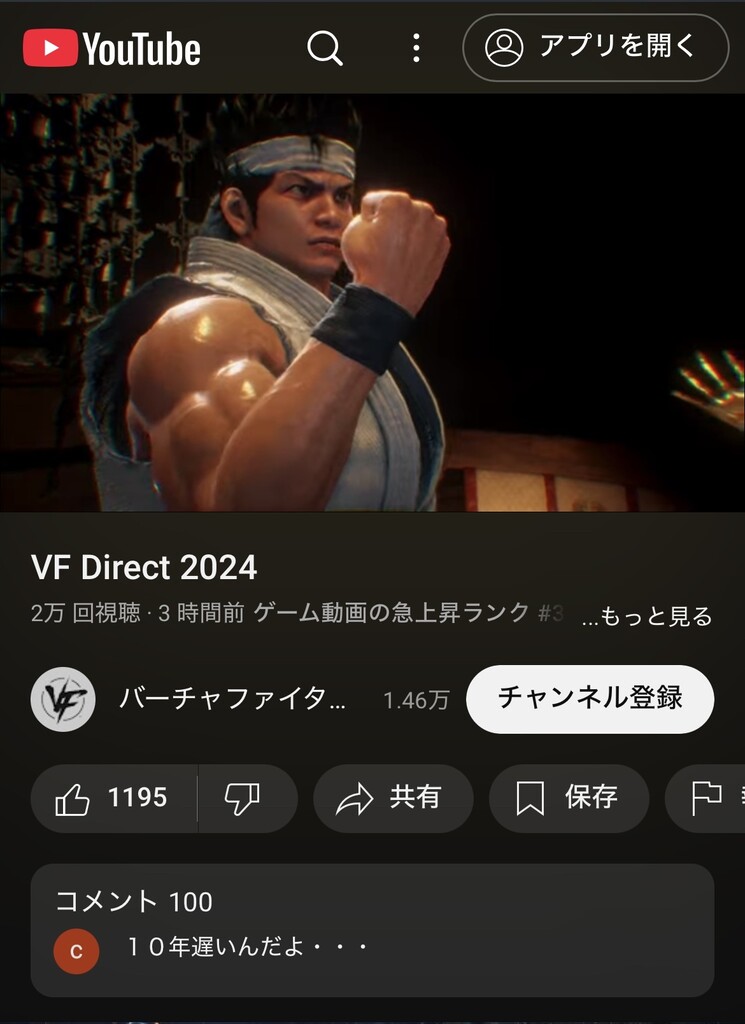Expand description with ...もっと見る
This screenshot has width=745, height=1024.
click(646, 616)
